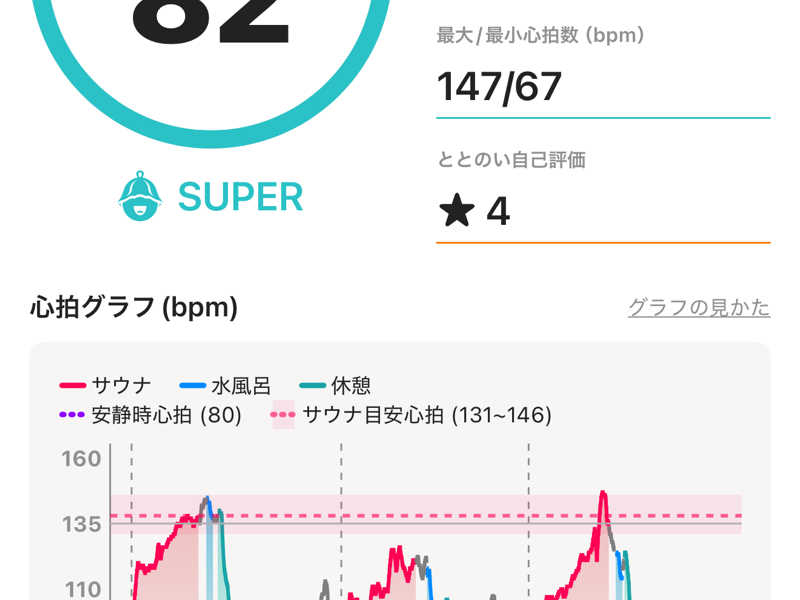Open the グラフの見かた link
The image size is (800, 600).
(x=698, y=307)
